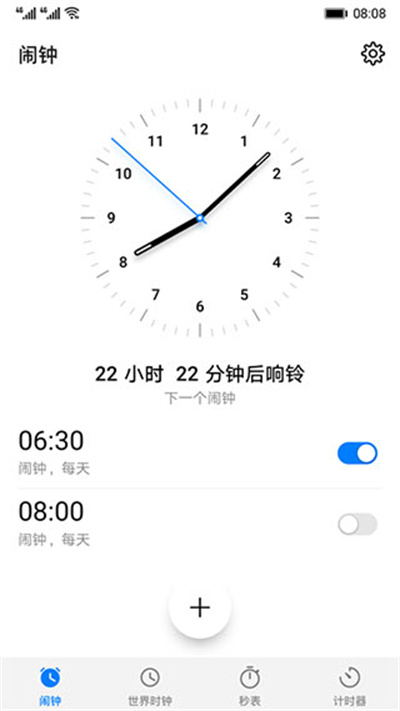Open the settings gear icon
400x711 pixels.
coord(373,54)
